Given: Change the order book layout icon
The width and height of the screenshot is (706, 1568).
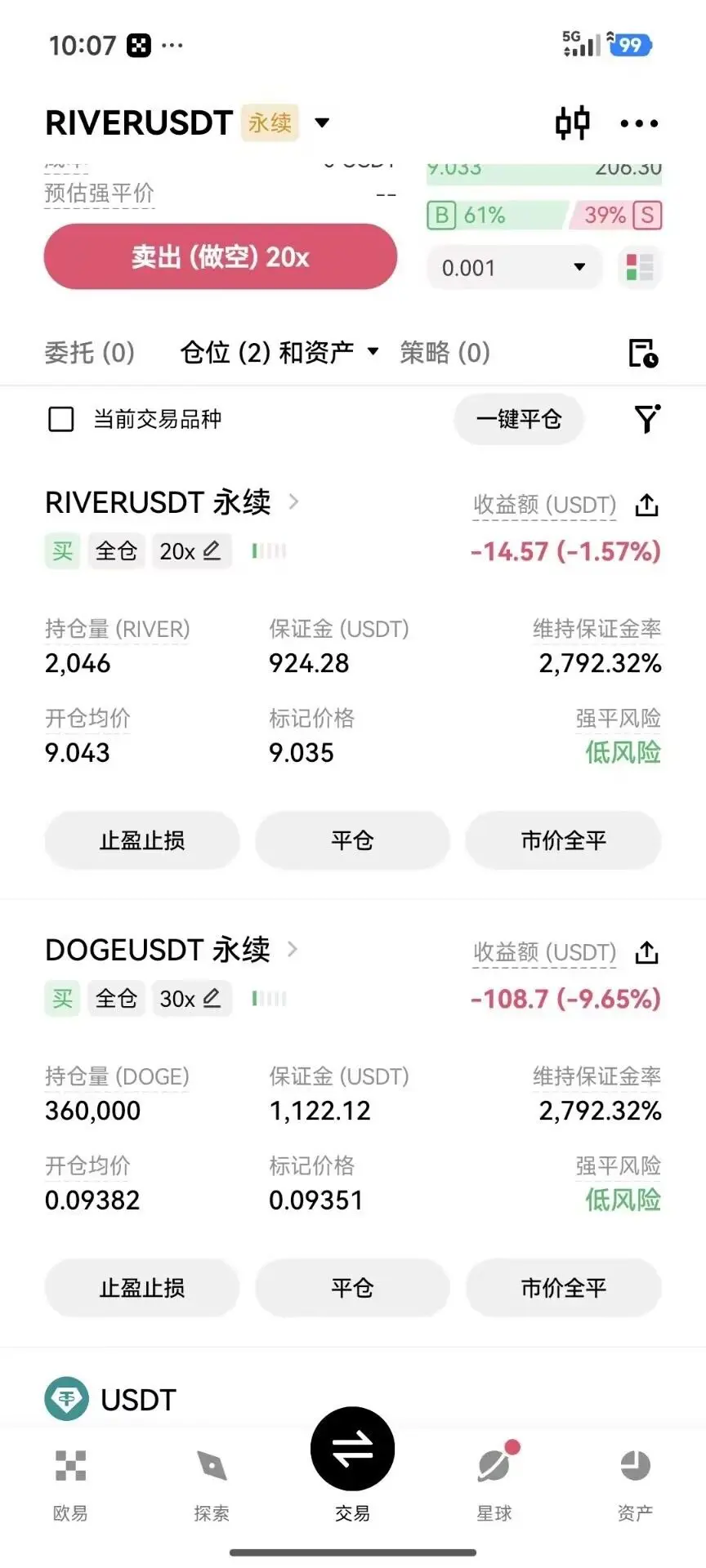Looking at the screenshot, I should tap(640, 268).
